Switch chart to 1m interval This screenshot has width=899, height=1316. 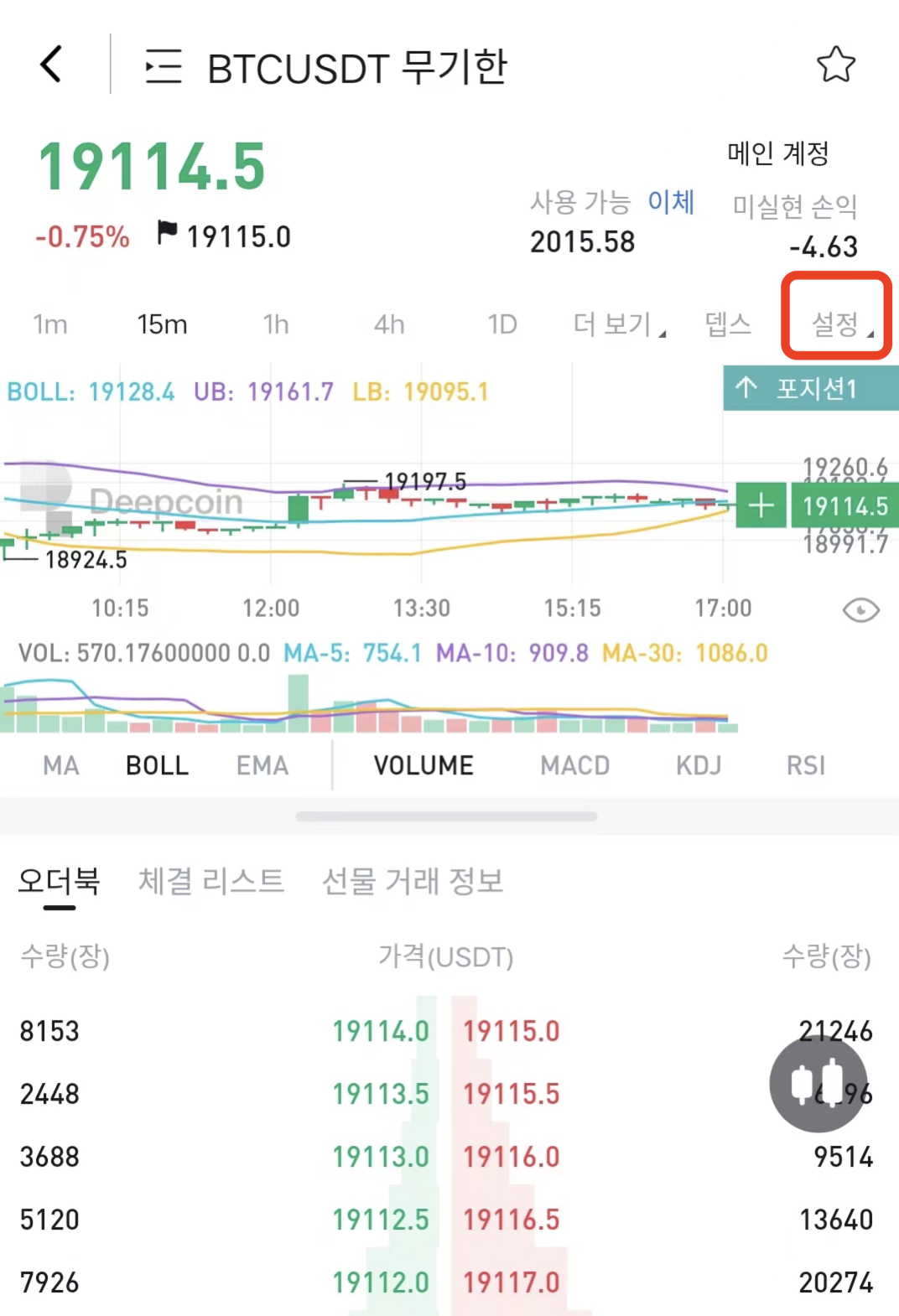click(50, 324)
